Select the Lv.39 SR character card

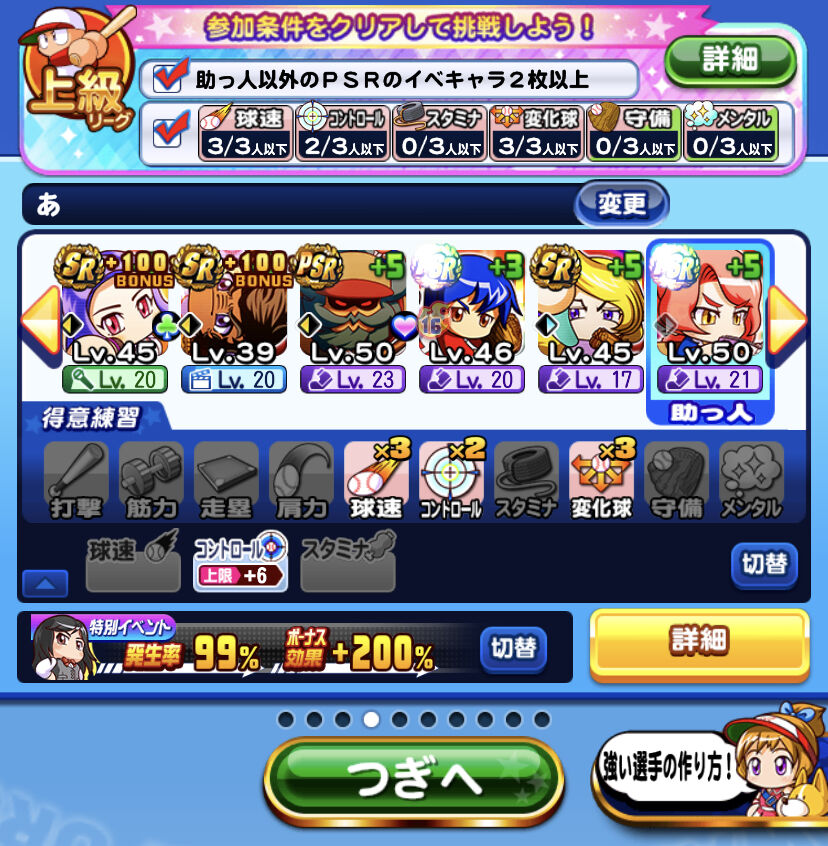[234, 319]
